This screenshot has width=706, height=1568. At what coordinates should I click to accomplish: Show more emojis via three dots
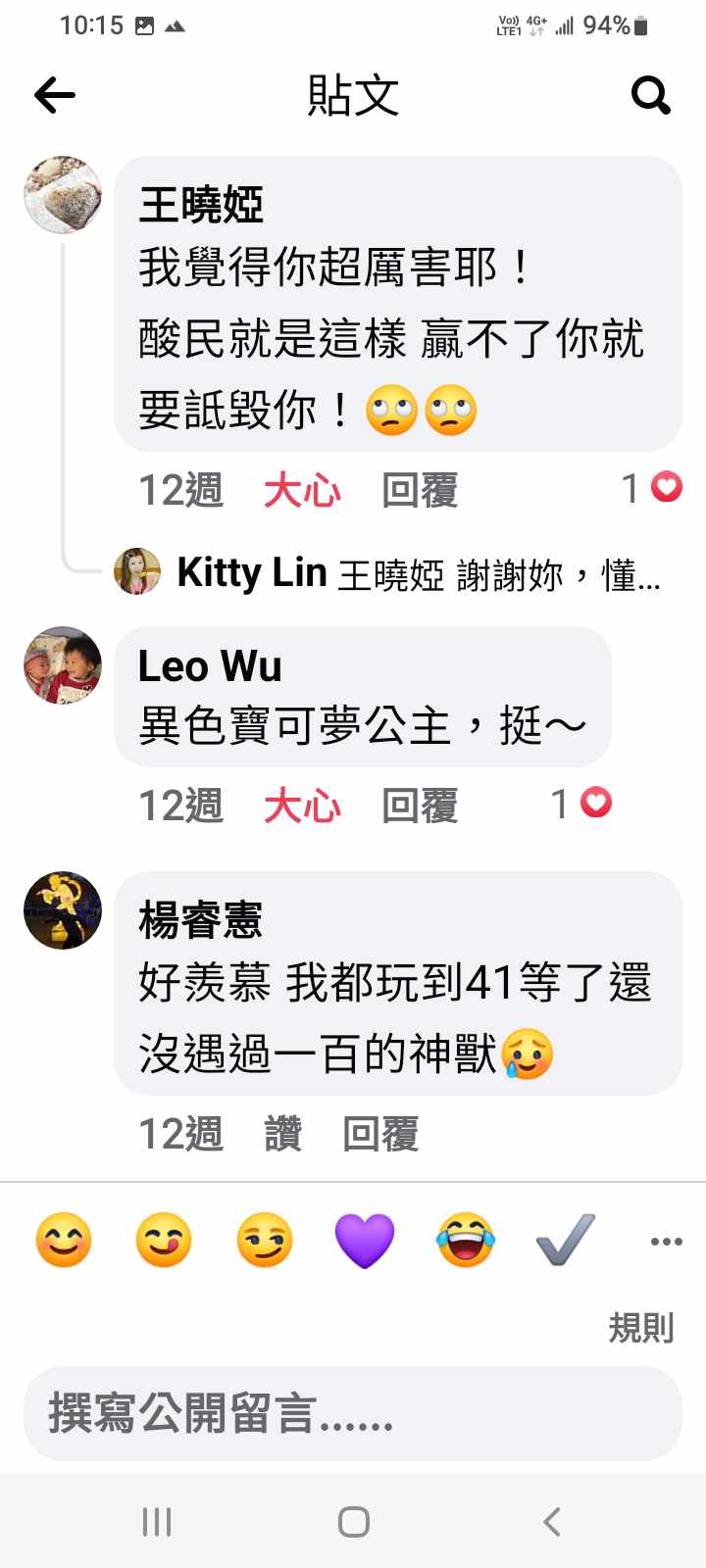point(666,1241)
